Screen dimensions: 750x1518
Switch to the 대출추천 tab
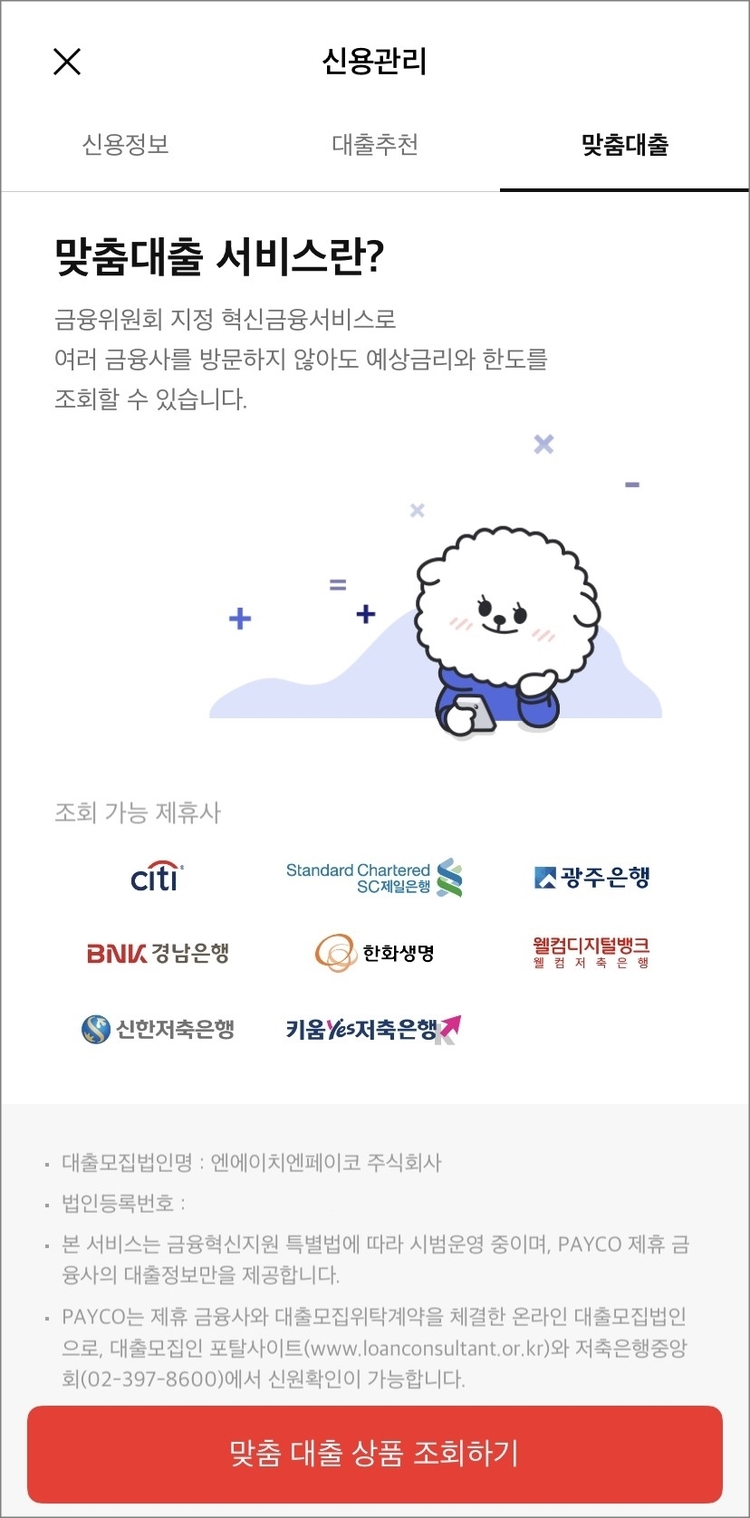pyautogui.click(x=375, y=145)
